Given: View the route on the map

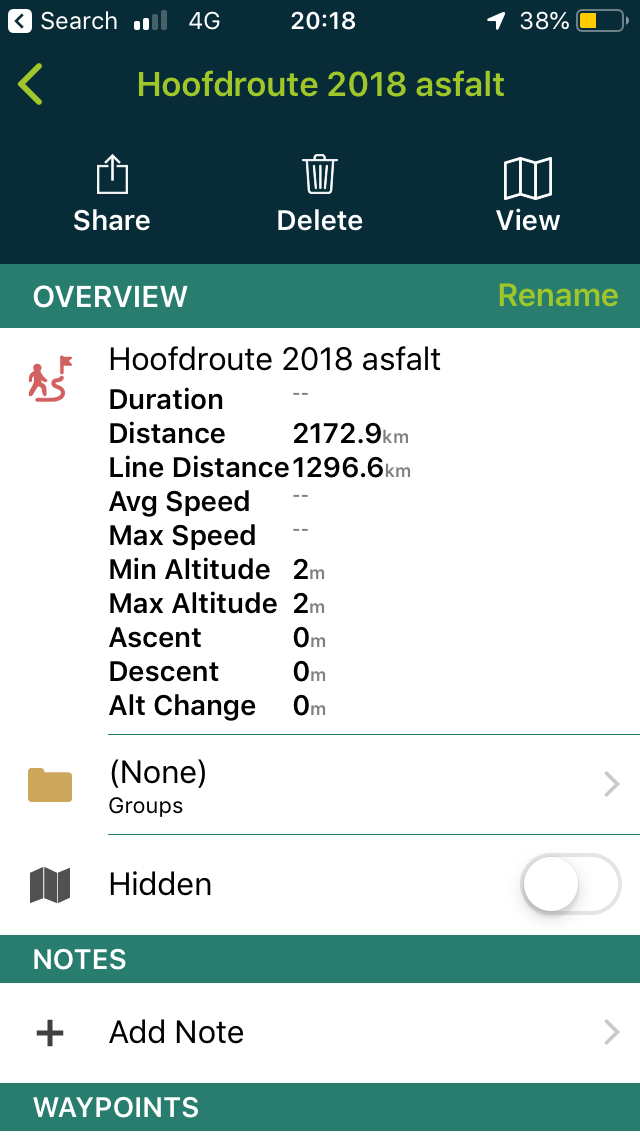Looking at the screenshot, I should pos(528,195).
